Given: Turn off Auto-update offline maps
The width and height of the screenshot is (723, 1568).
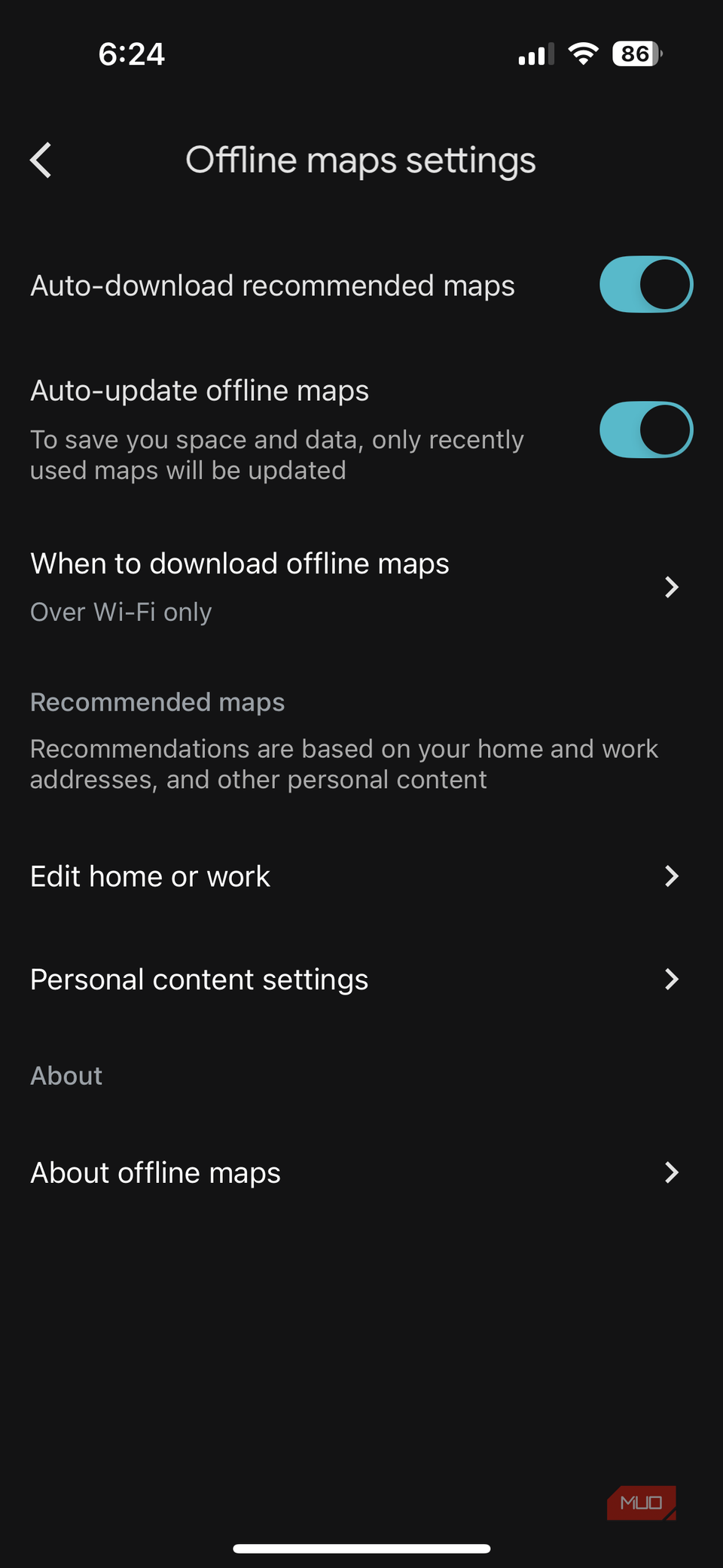Looking at the screenshot, I should (646, 429).
